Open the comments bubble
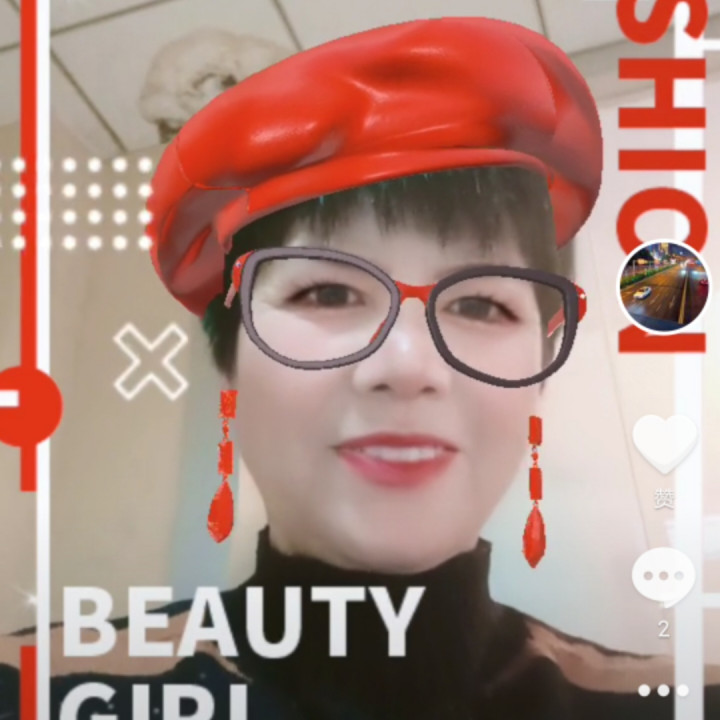Image resolution: width=720 pixels, height=720 pixels. 663,578
